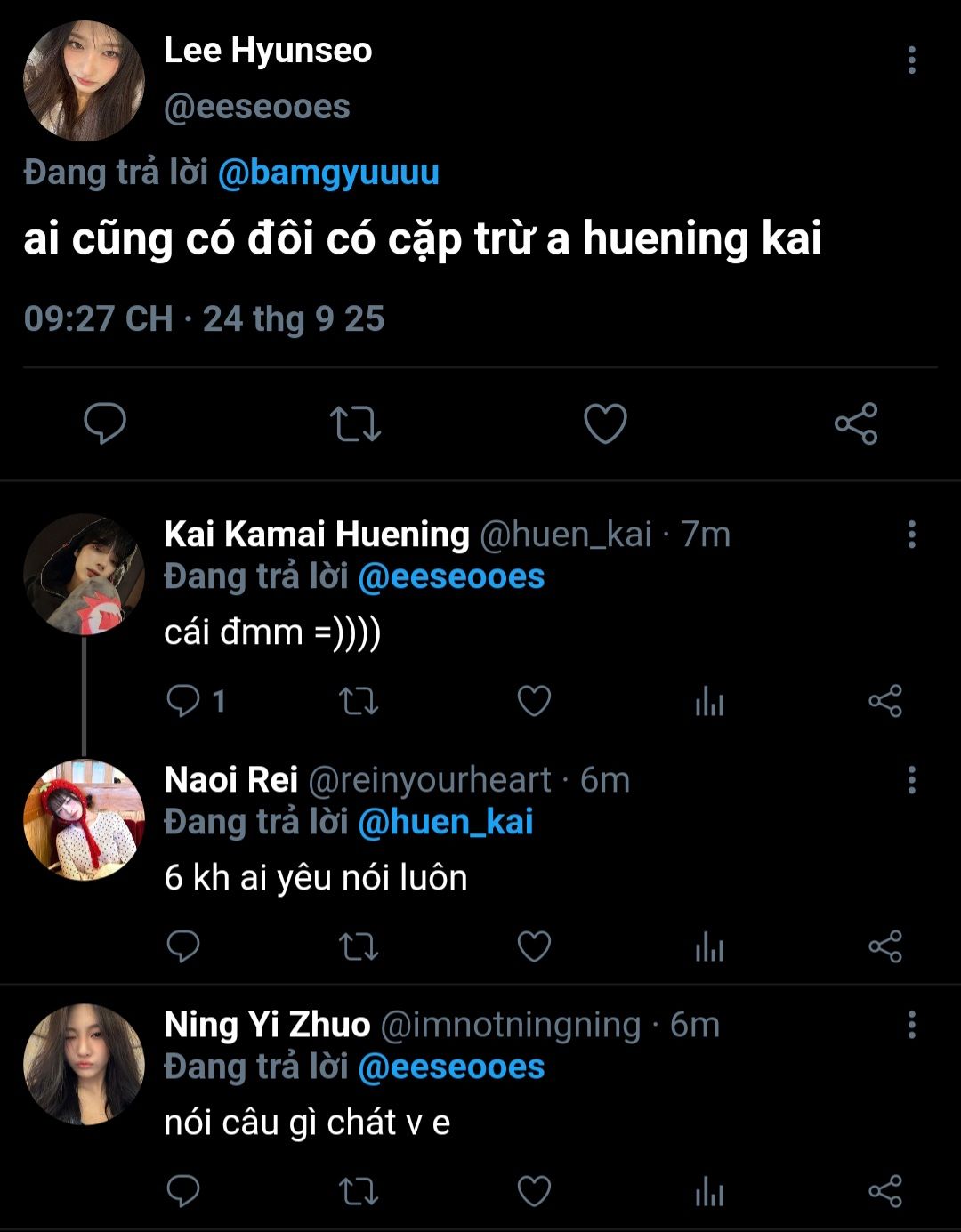Open Ning Yi Zhuo's profile avatar
The image size is (961, 1232).
tap(84, 1065)
